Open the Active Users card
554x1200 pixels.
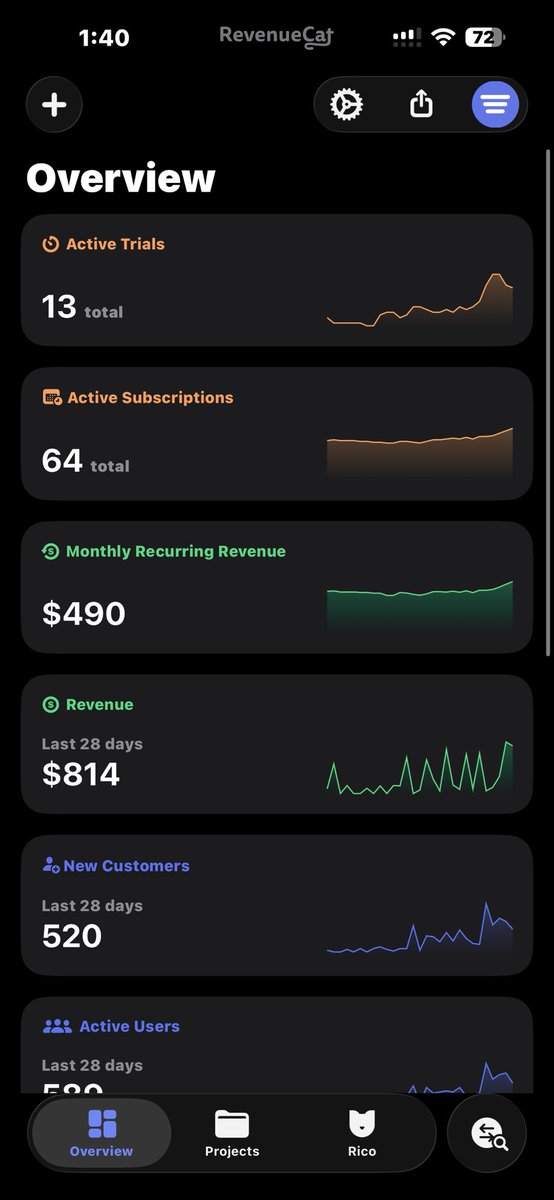277,1045
